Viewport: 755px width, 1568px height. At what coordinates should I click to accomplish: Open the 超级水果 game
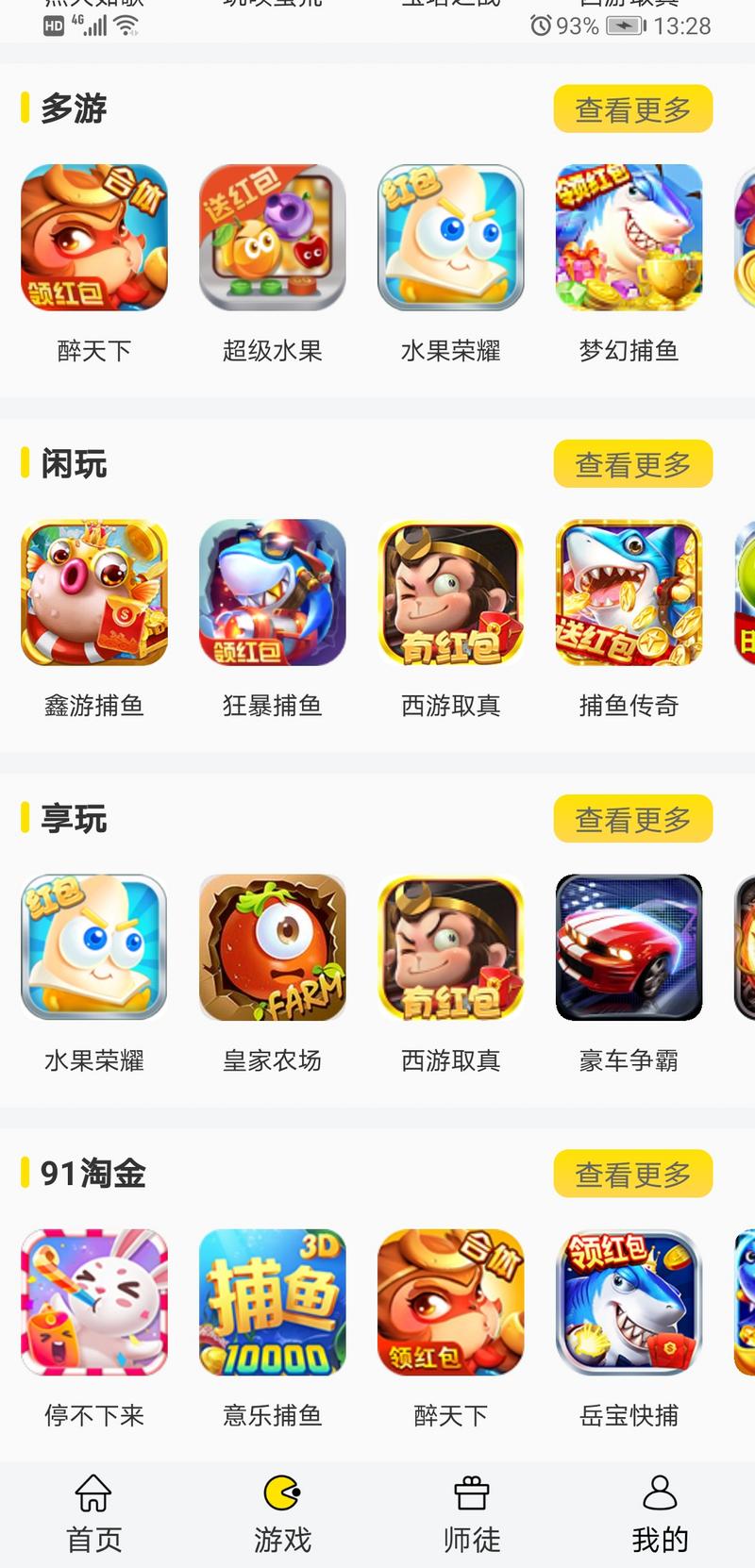[273, 238]
